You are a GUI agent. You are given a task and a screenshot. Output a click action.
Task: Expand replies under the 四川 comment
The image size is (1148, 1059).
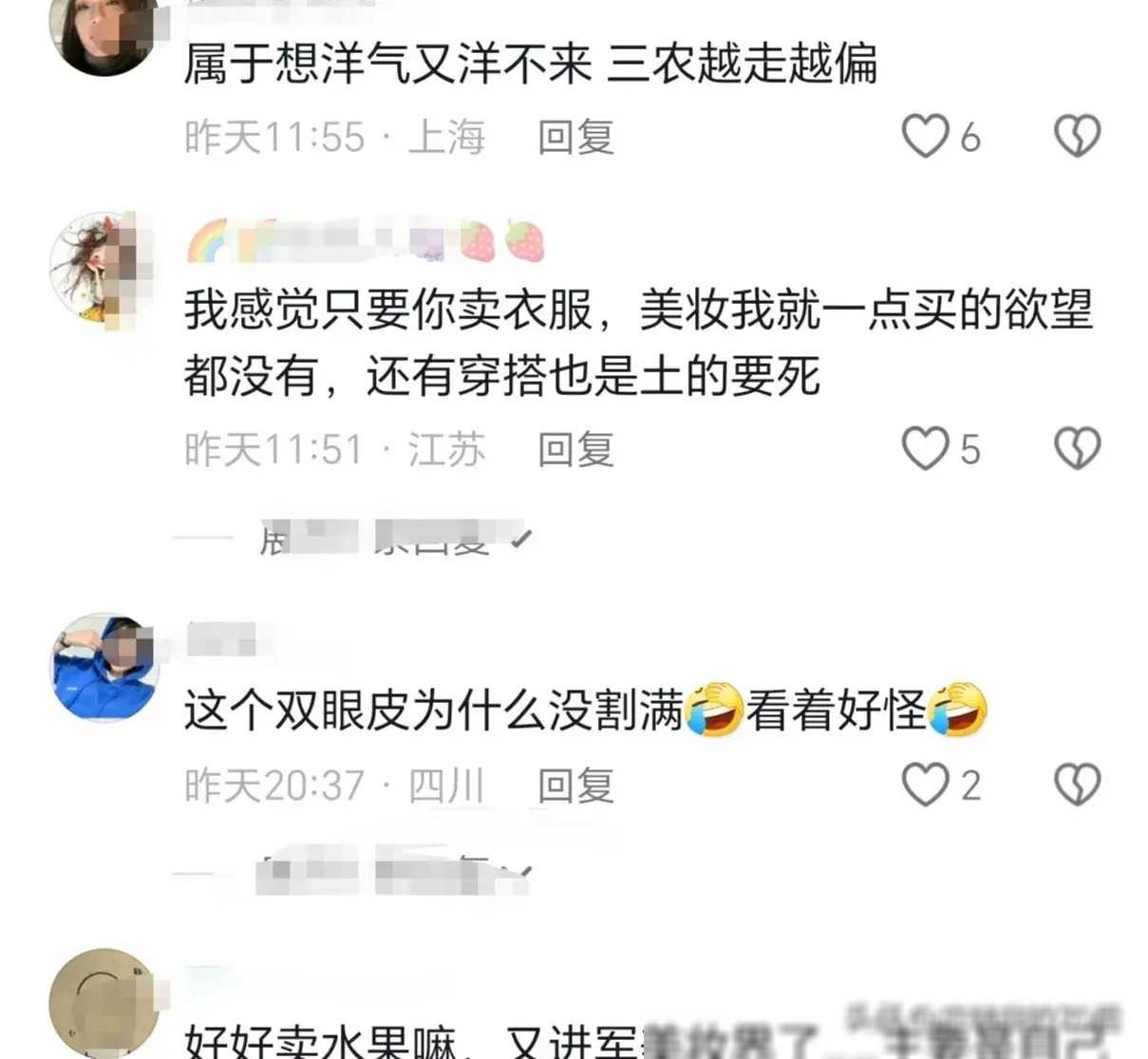(394, 874)
